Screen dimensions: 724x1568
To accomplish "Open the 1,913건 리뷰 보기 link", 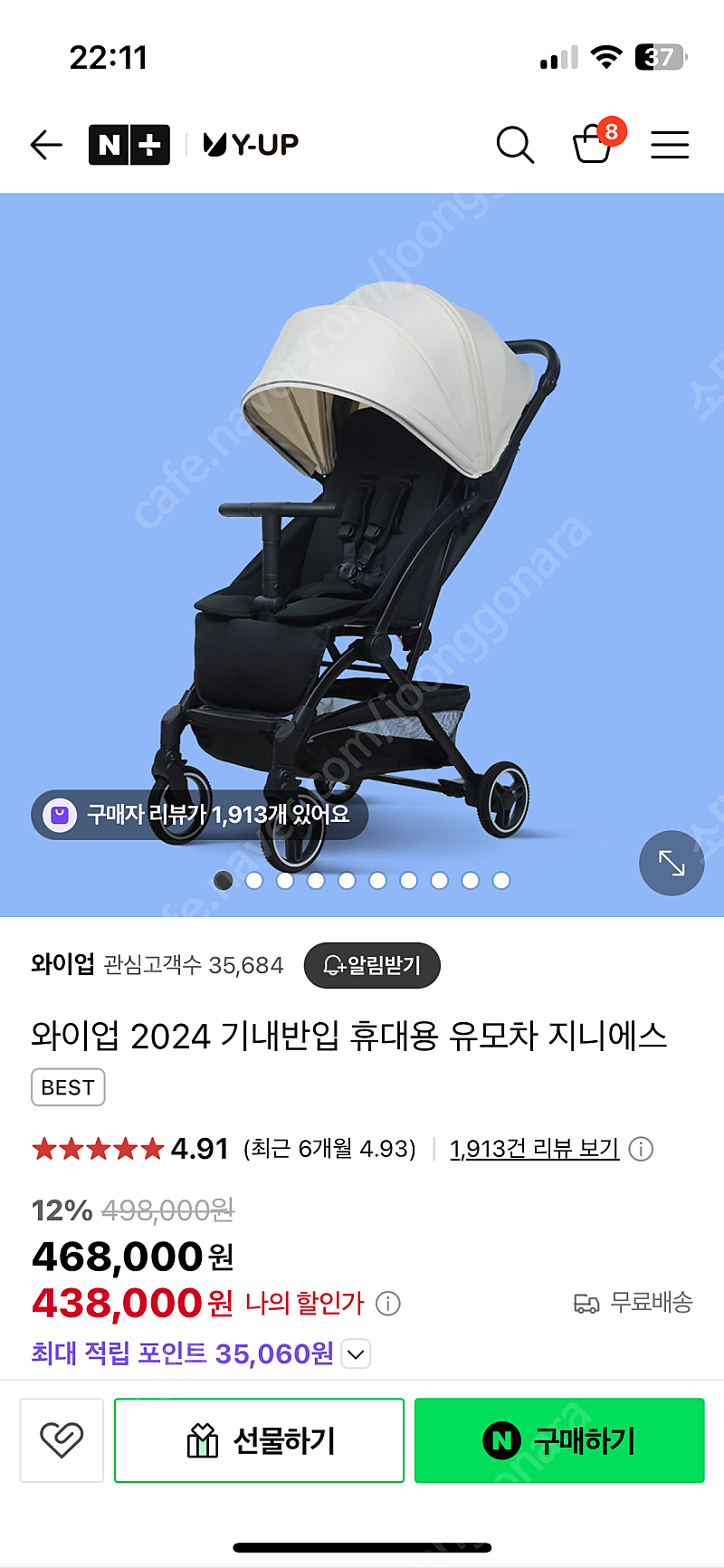I will [x=534, y=1149].
